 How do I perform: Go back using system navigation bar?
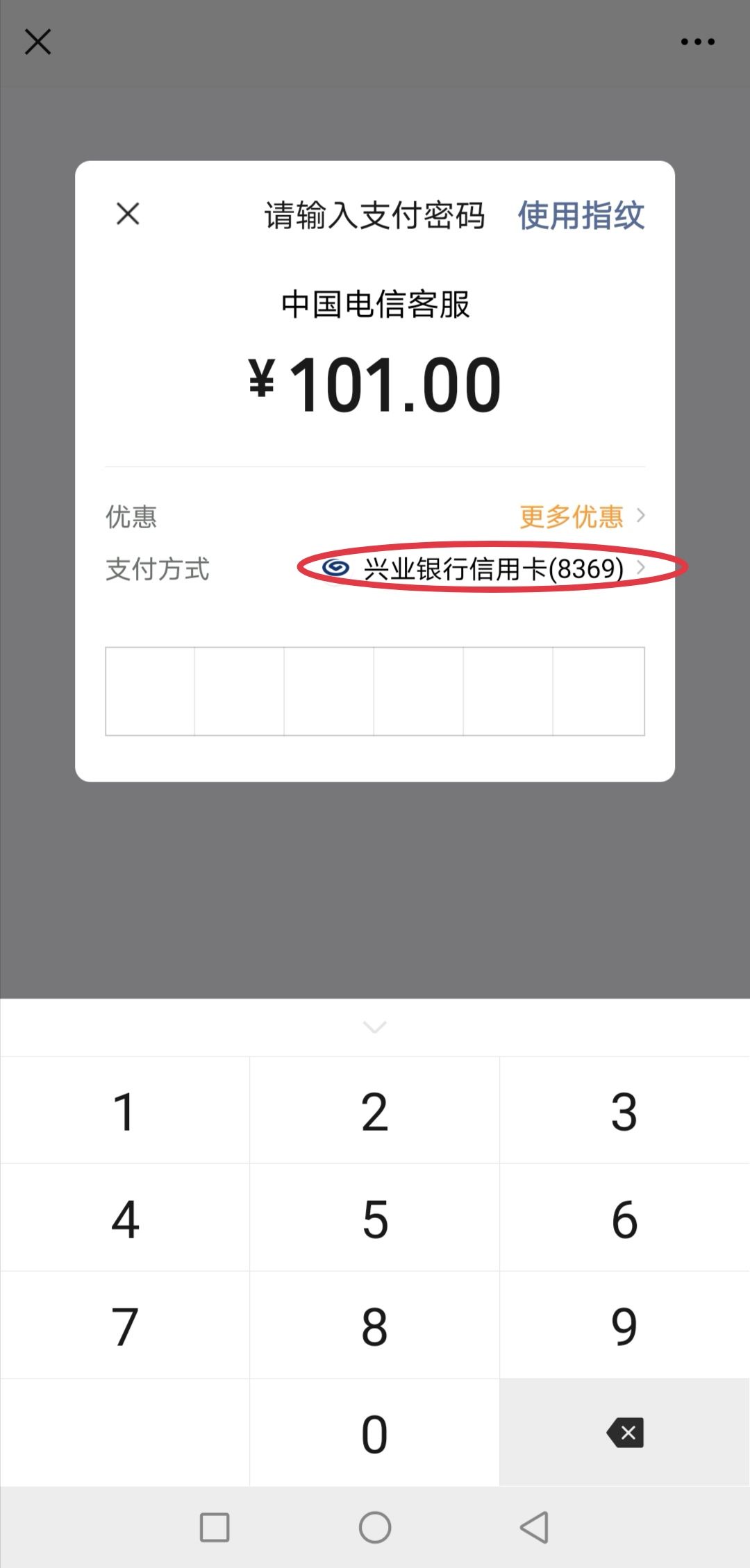tap(534, 1527)
